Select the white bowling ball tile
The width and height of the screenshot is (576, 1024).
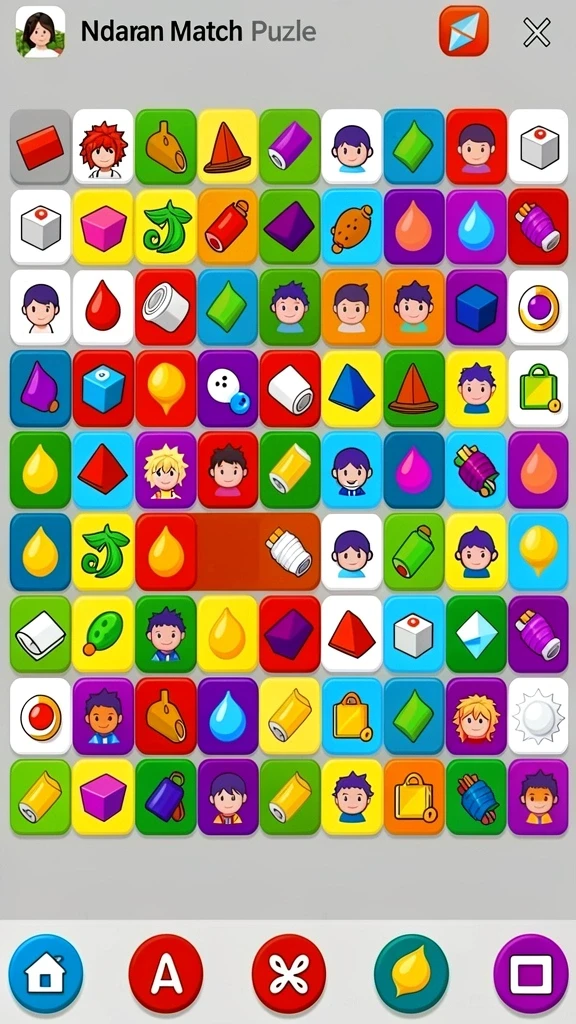(228, 389)
